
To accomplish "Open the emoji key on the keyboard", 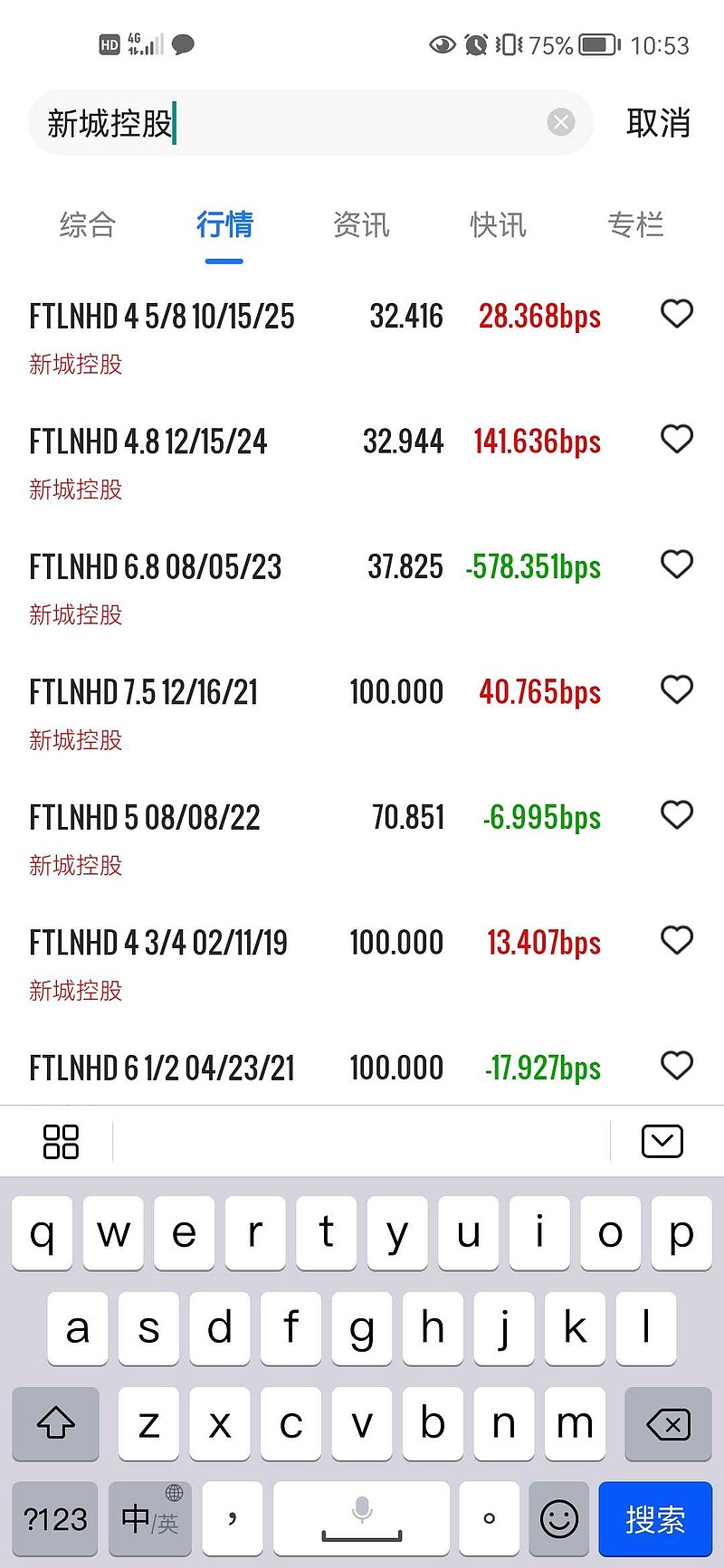I will (559, 1519).
